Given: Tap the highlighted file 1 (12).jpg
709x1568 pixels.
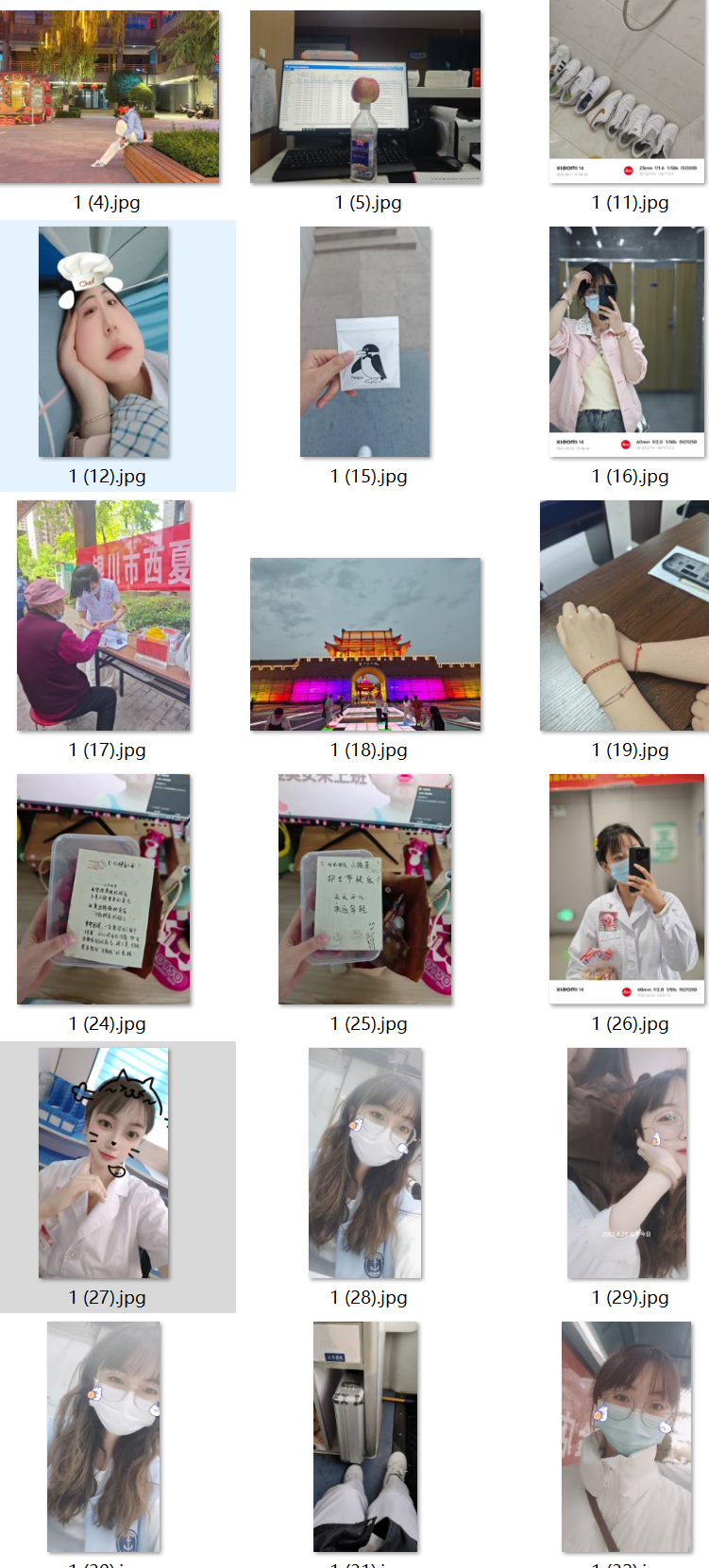Looking at the screenshot, I should click(104, 342).
